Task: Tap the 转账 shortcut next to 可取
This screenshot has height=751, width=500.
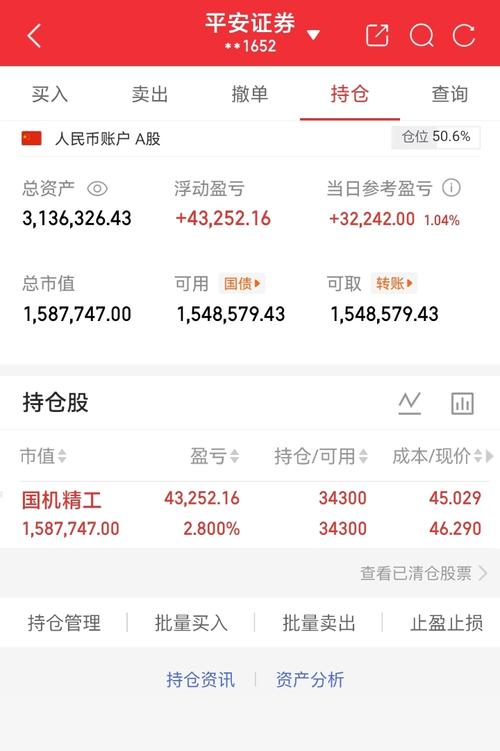Action: tap(394, 284)
